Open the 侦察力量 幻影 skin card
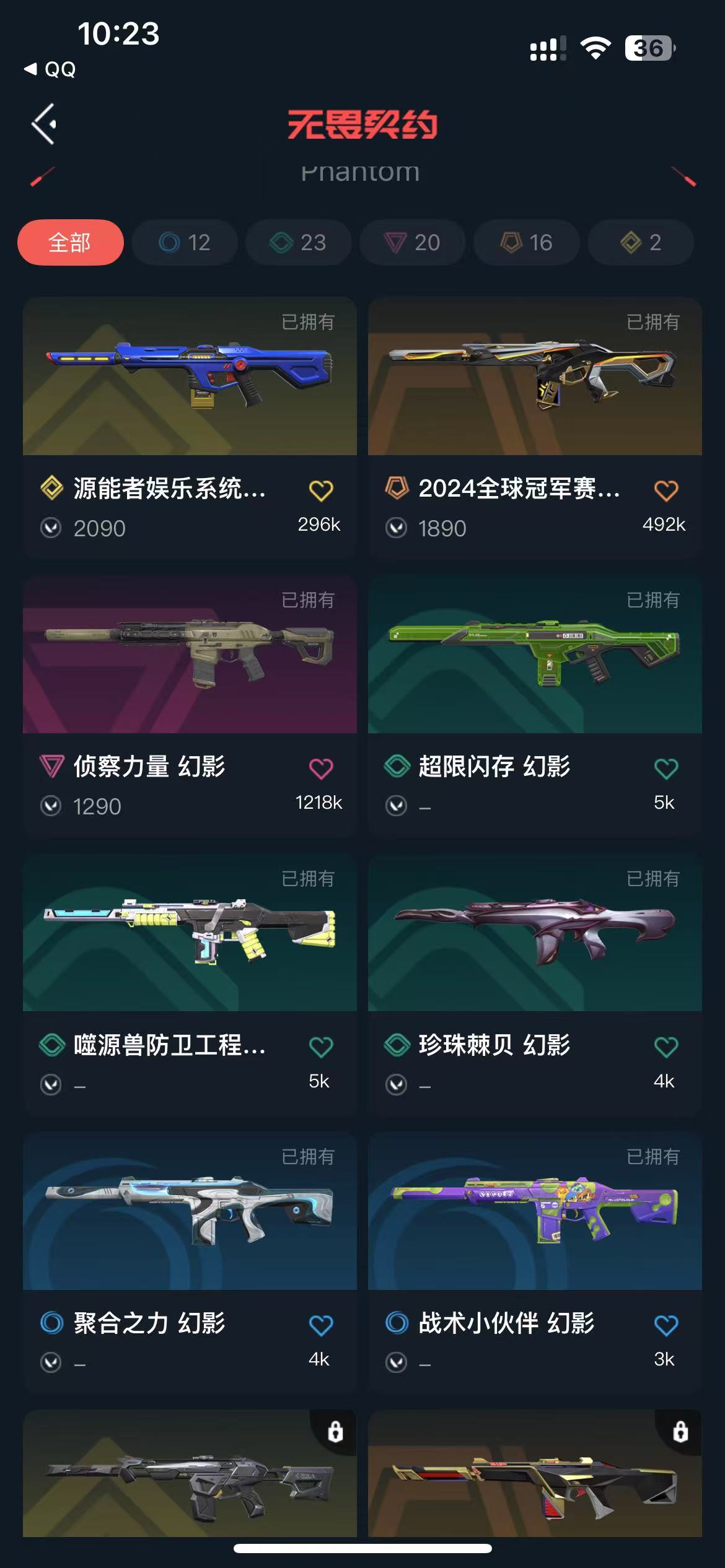725x1568 pixels. (x=190, y=706)
